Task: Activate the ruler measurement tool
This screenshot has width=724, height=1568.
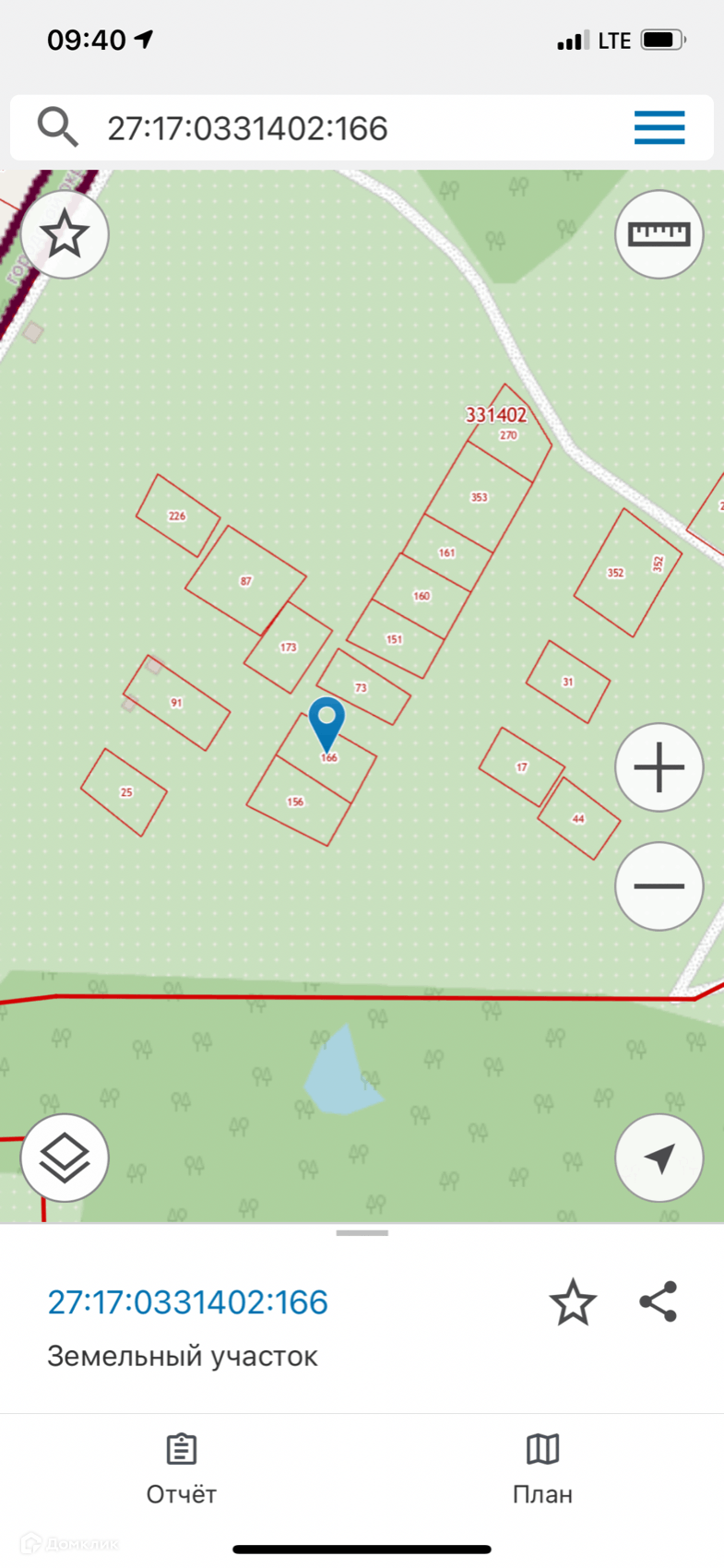Action: coord(659,234)
